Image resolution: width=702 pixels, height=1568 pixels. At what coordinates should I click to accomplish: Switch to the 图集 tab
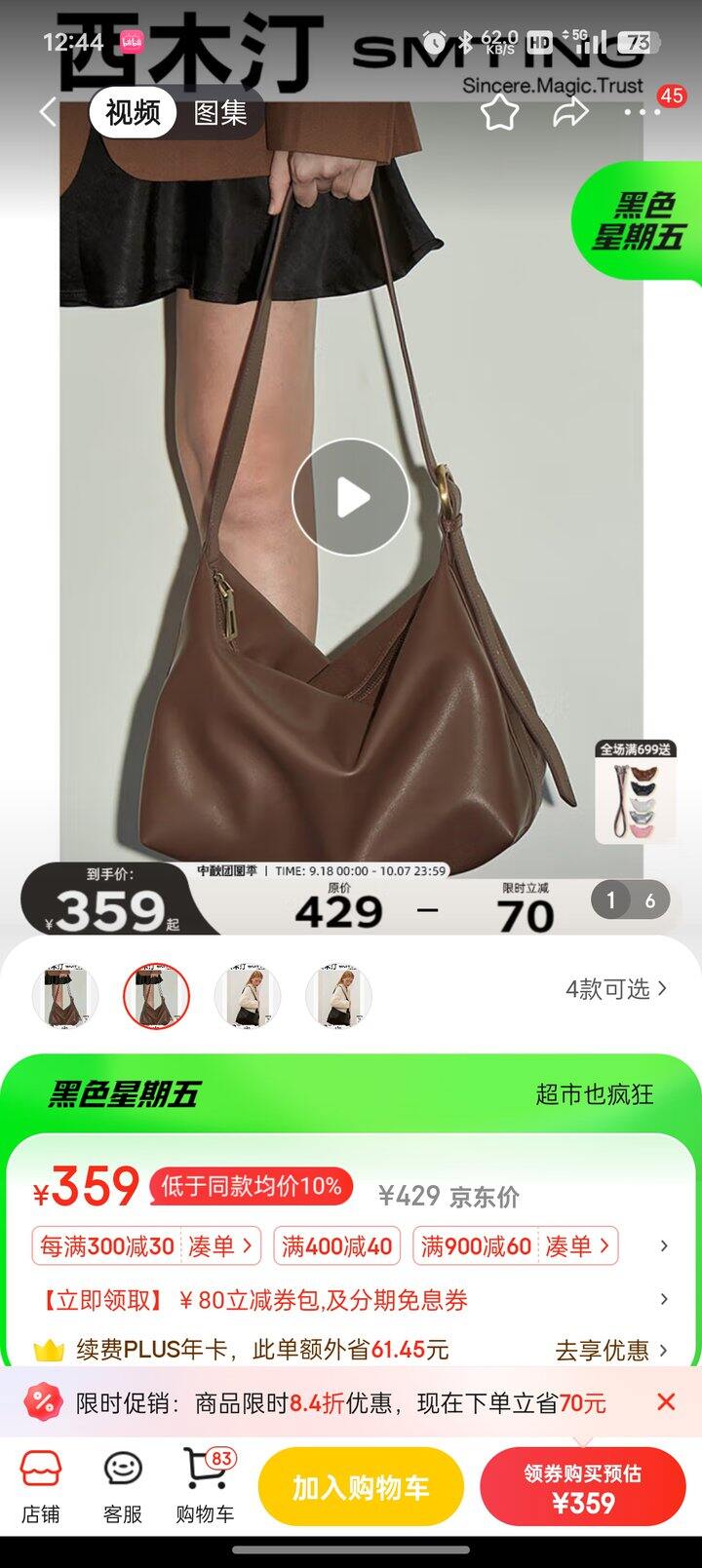tap(220, 112)
